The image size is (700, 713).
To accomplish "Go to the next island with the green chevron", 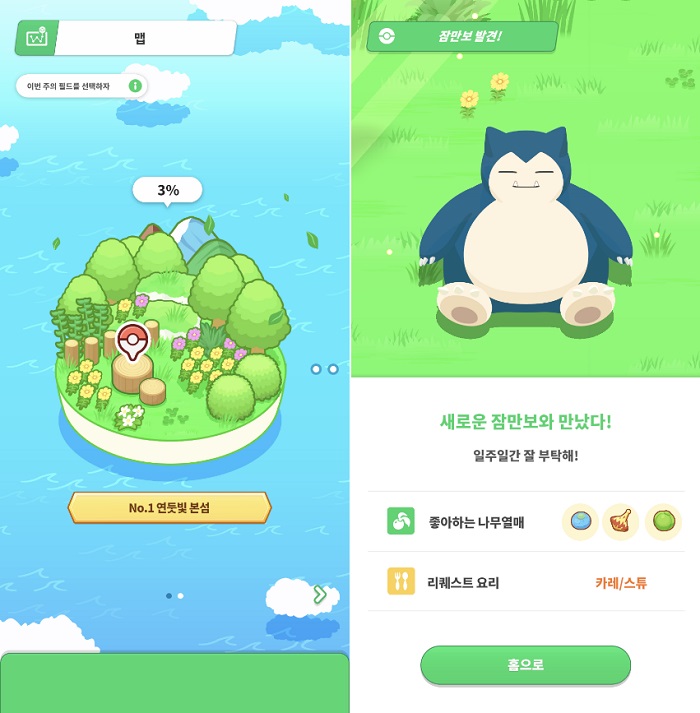I will 320,595.
